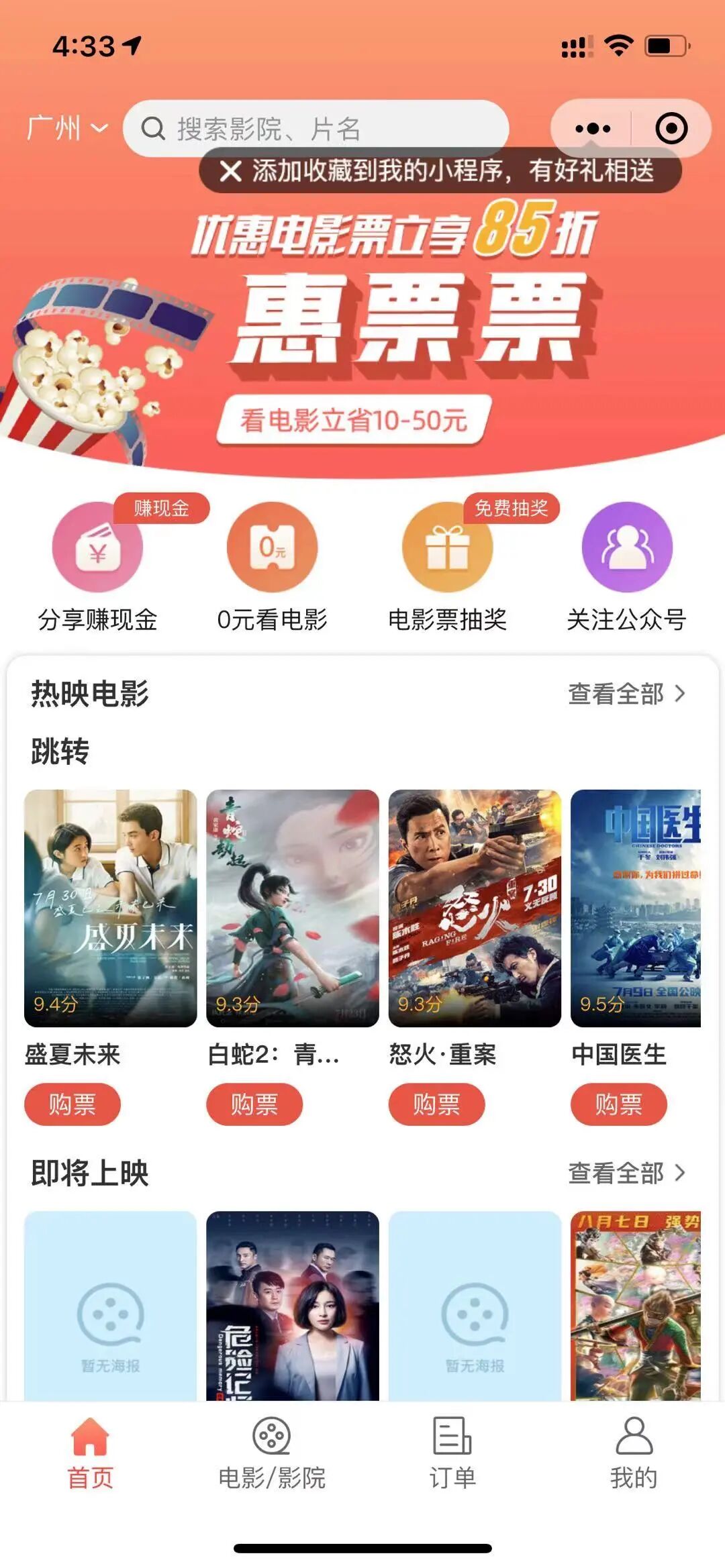Screen dimensions: 725x1568
Task: Open 电影票抽奖
Action: (447, 564)
